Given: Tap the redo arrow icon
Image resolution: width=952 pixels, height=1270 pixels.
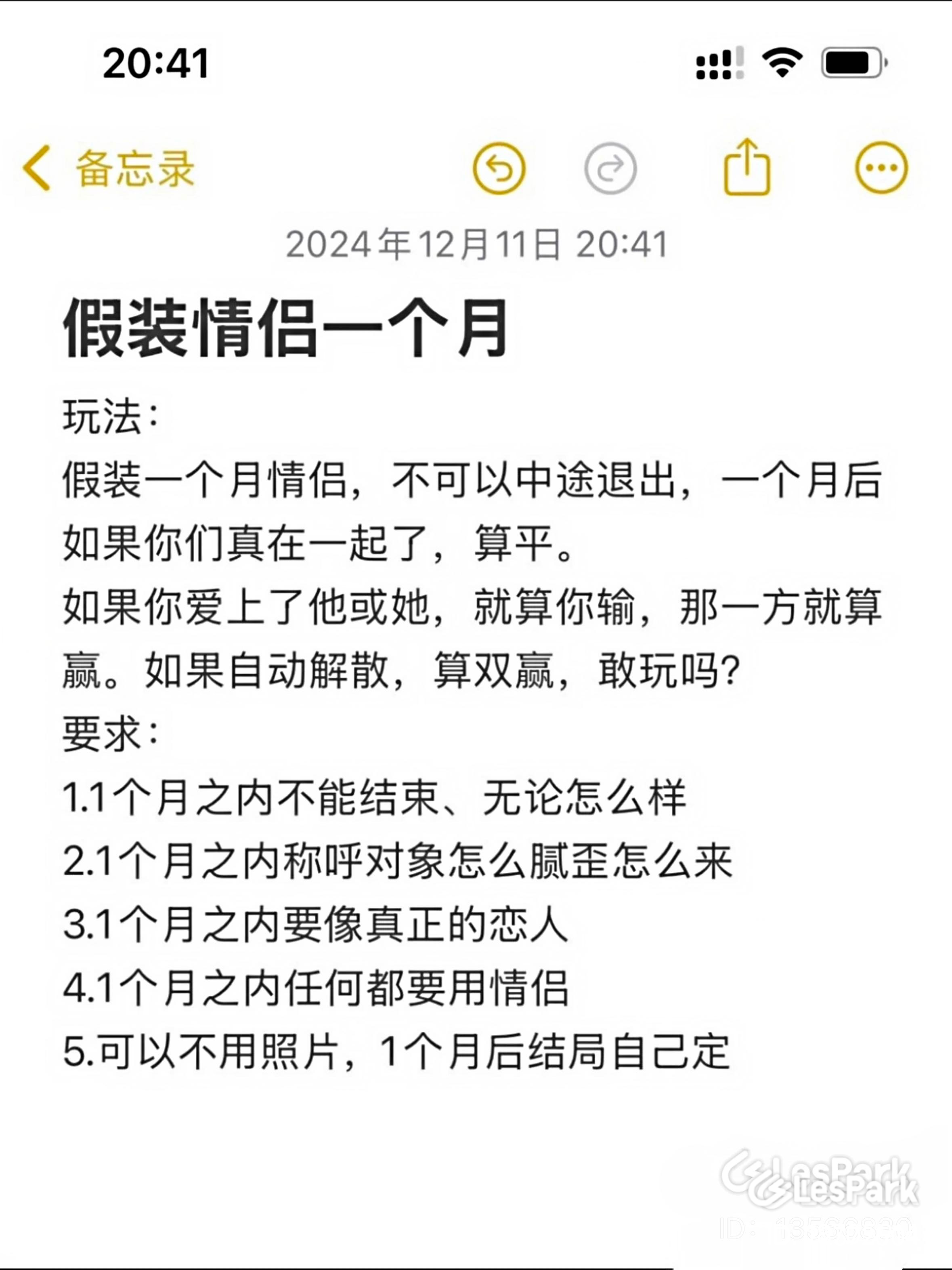Looking at the screenshot, I should pos(610,168).
